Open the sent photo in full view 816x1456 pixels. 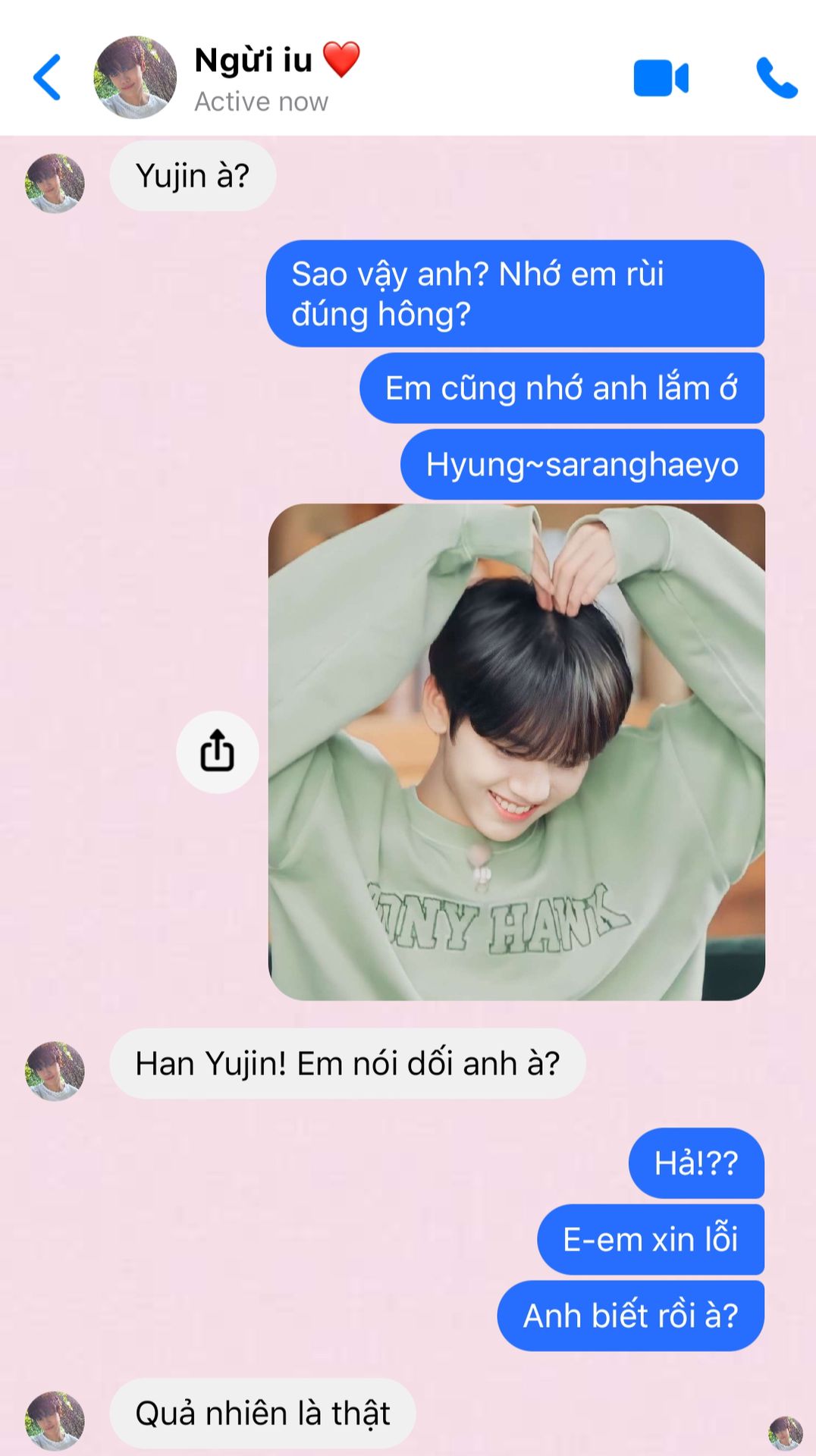[x=516, y=752]
